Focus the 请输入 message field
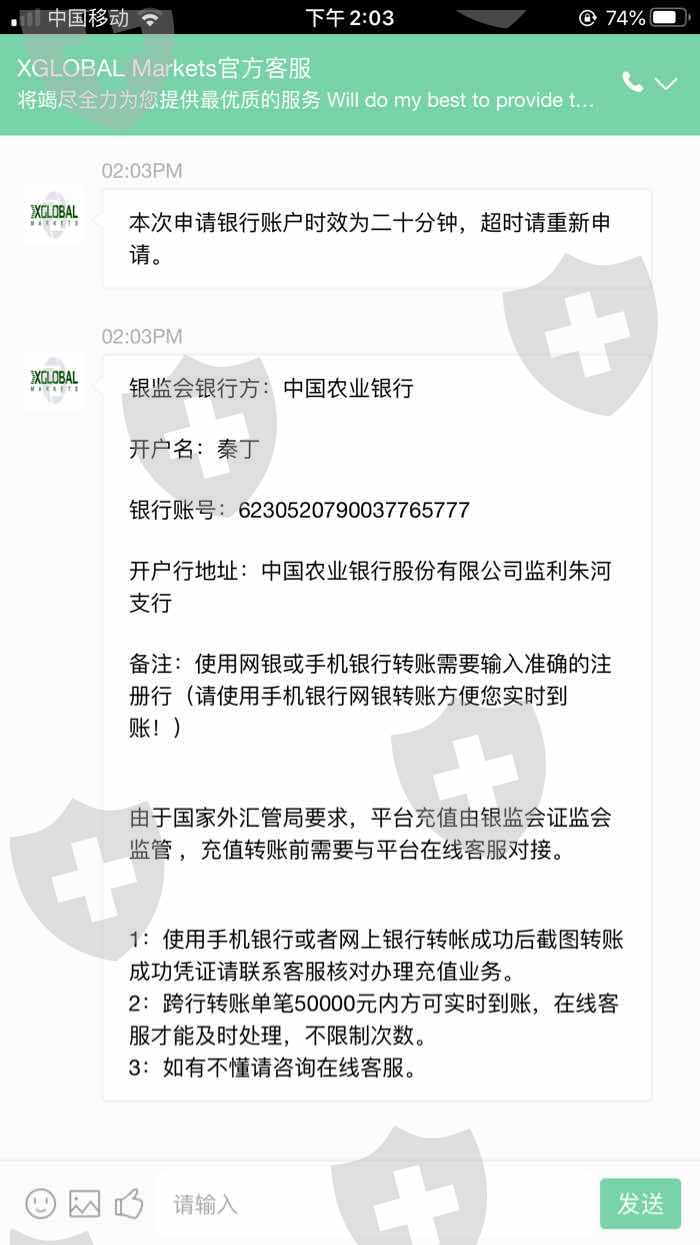Viewport: 700px width, 1245px height. pos(375,1204)
